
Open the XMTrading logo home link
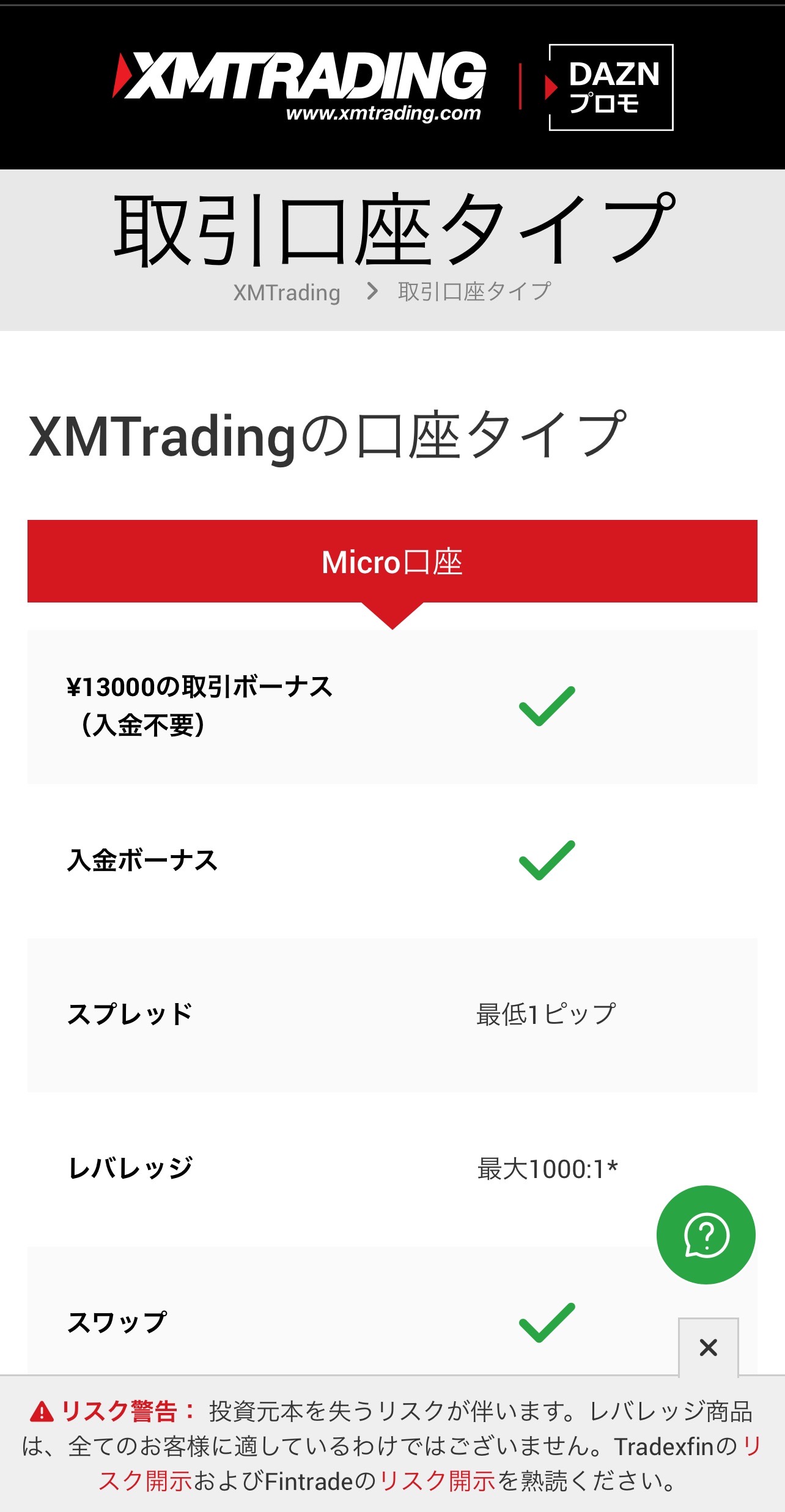(x=300, y=86)
